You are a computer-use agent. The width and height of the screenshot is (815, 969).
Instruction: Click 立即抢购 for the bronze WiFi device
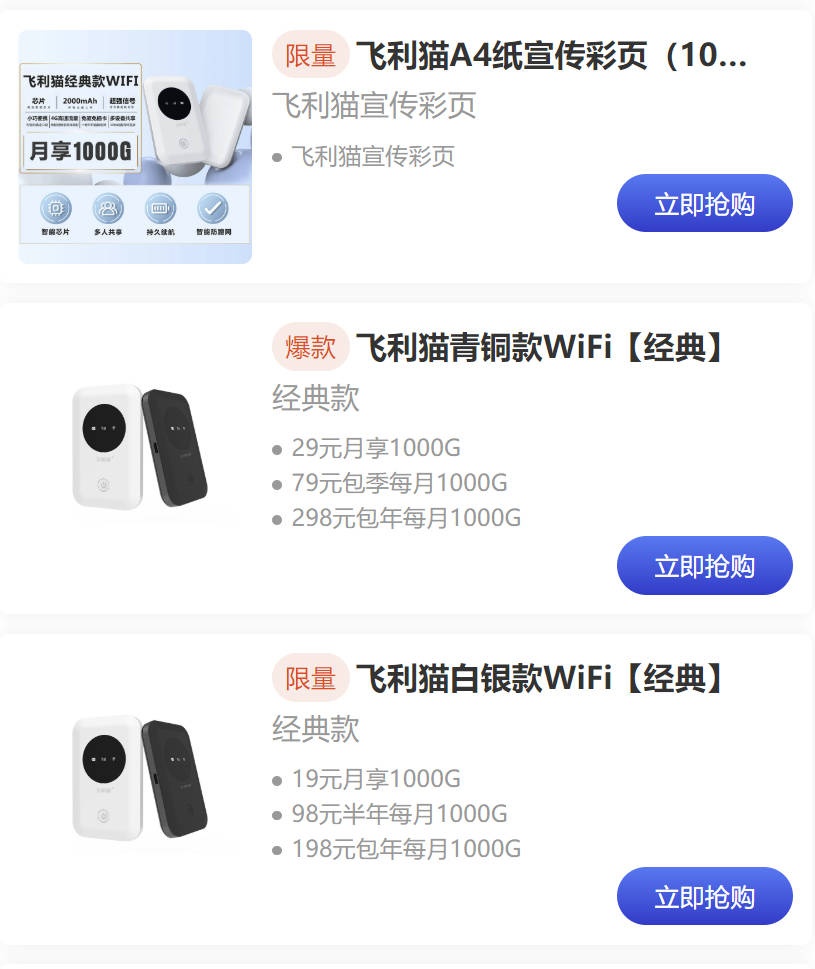(x=704, y=565)
